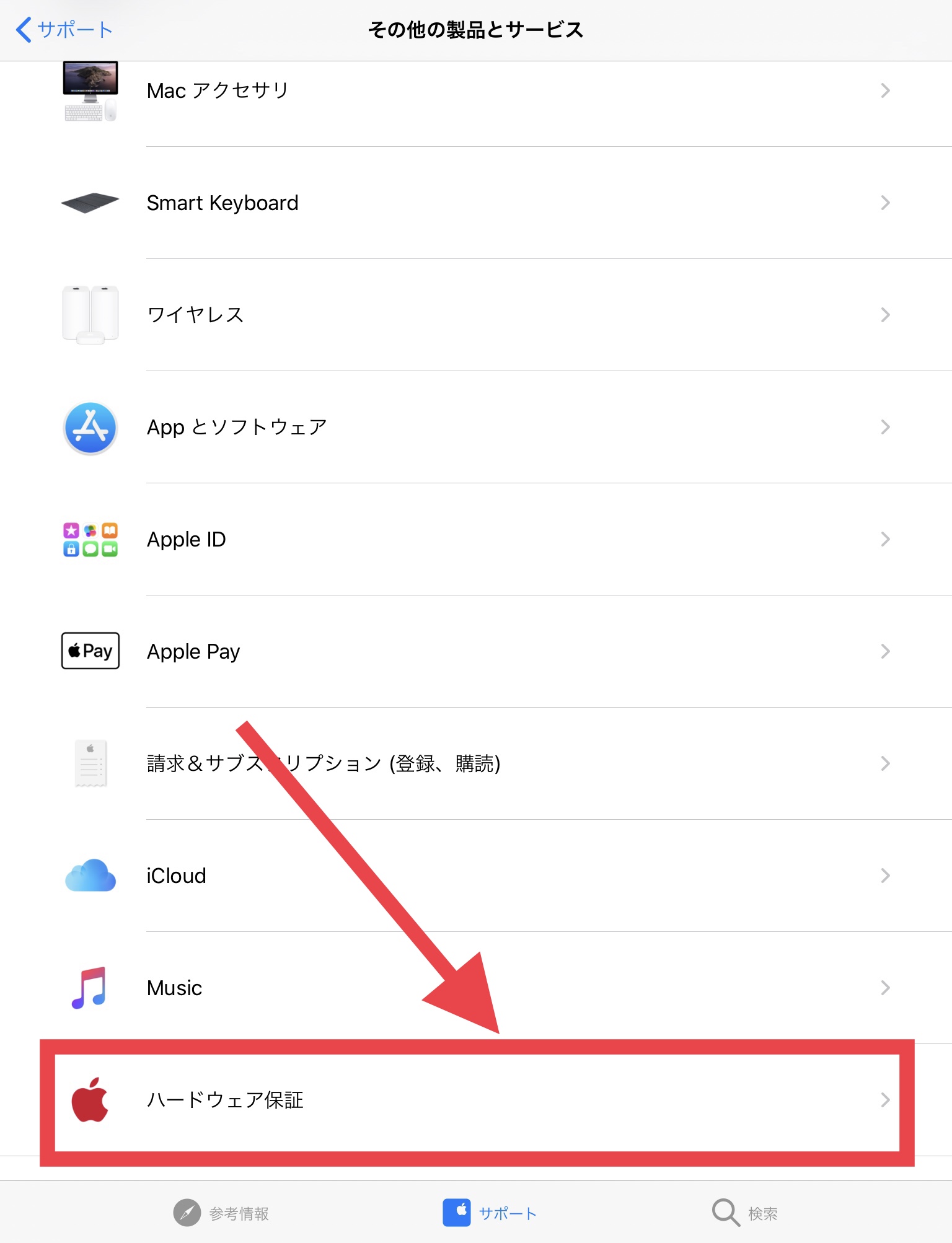Open App とソフトウェア
The image size is (952, 1243).
(x=476, y=427)
